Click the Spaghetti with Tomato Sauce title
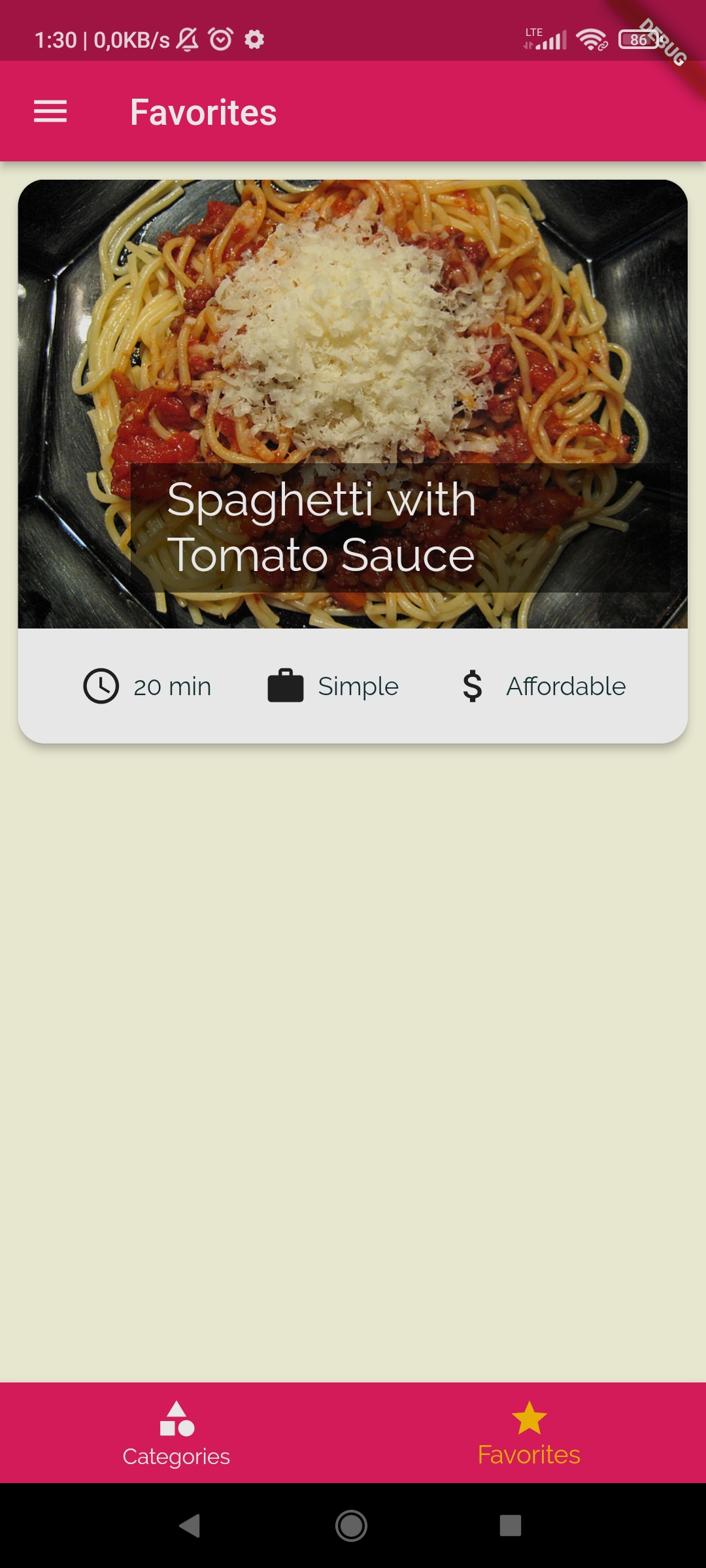Image resolution: width=706 pixels, height=1568 pixels. (322, 529)
